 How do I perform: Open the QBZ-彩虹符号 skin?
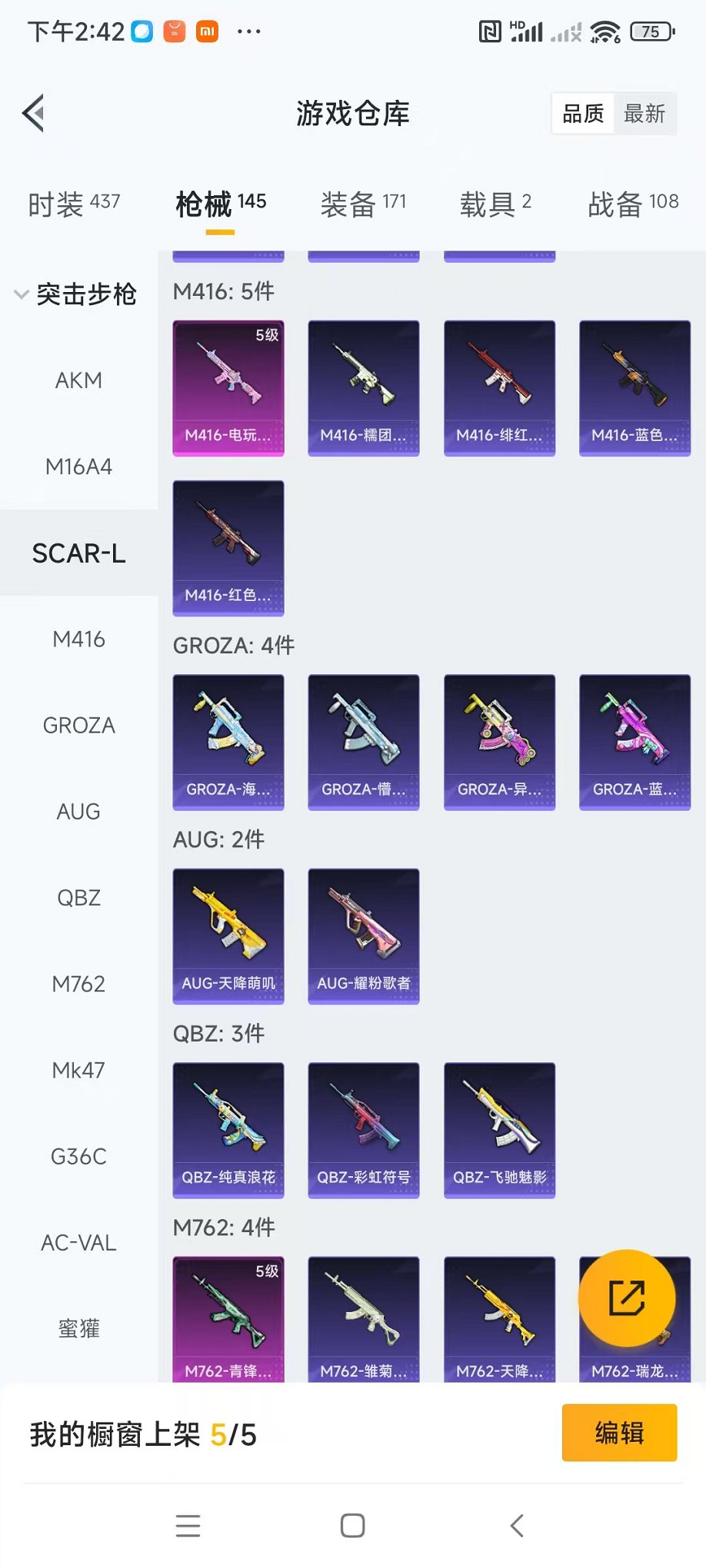364,1130
